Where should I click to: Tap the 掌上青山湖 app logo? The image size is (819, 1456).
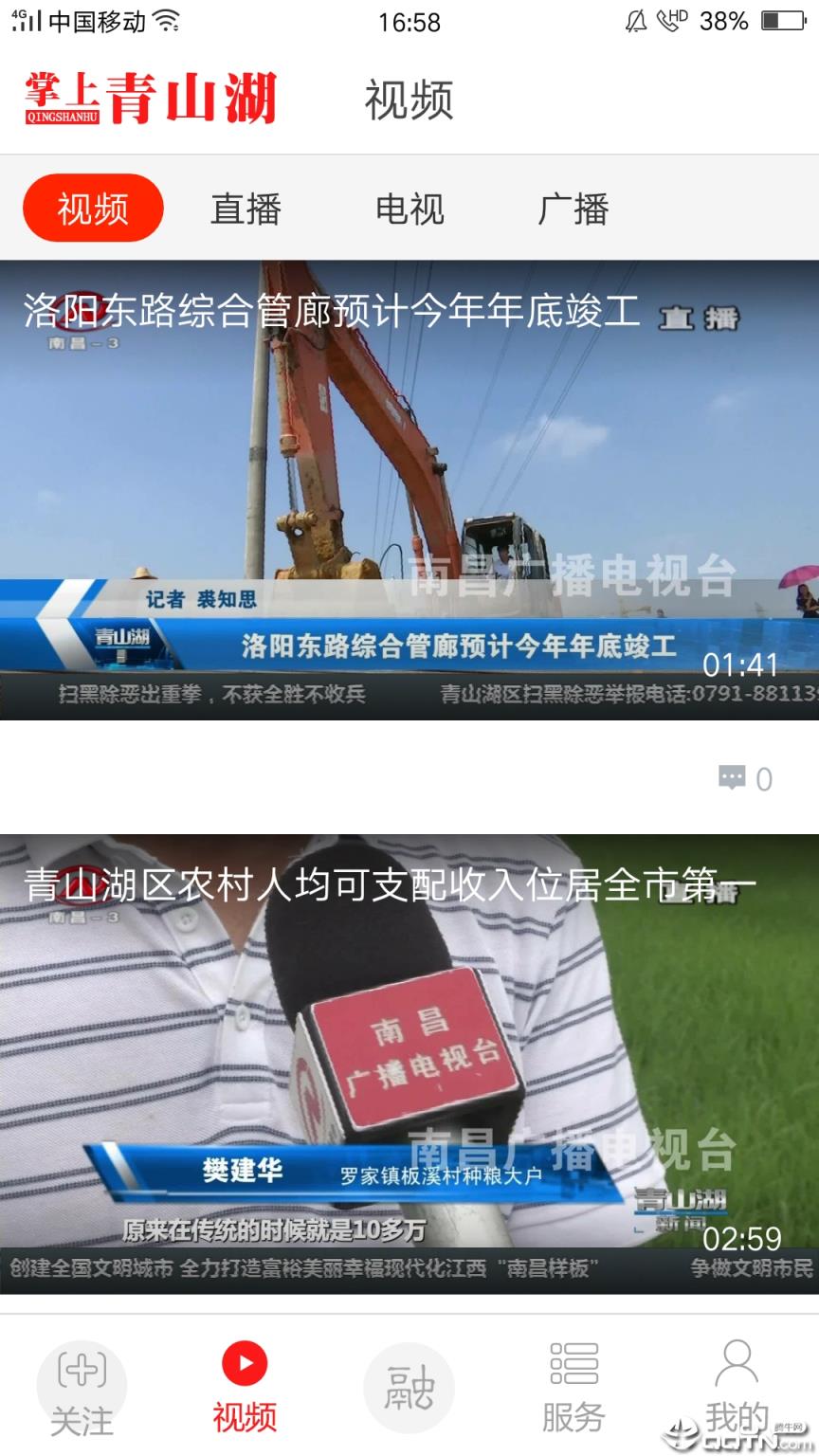click(152, 98)
